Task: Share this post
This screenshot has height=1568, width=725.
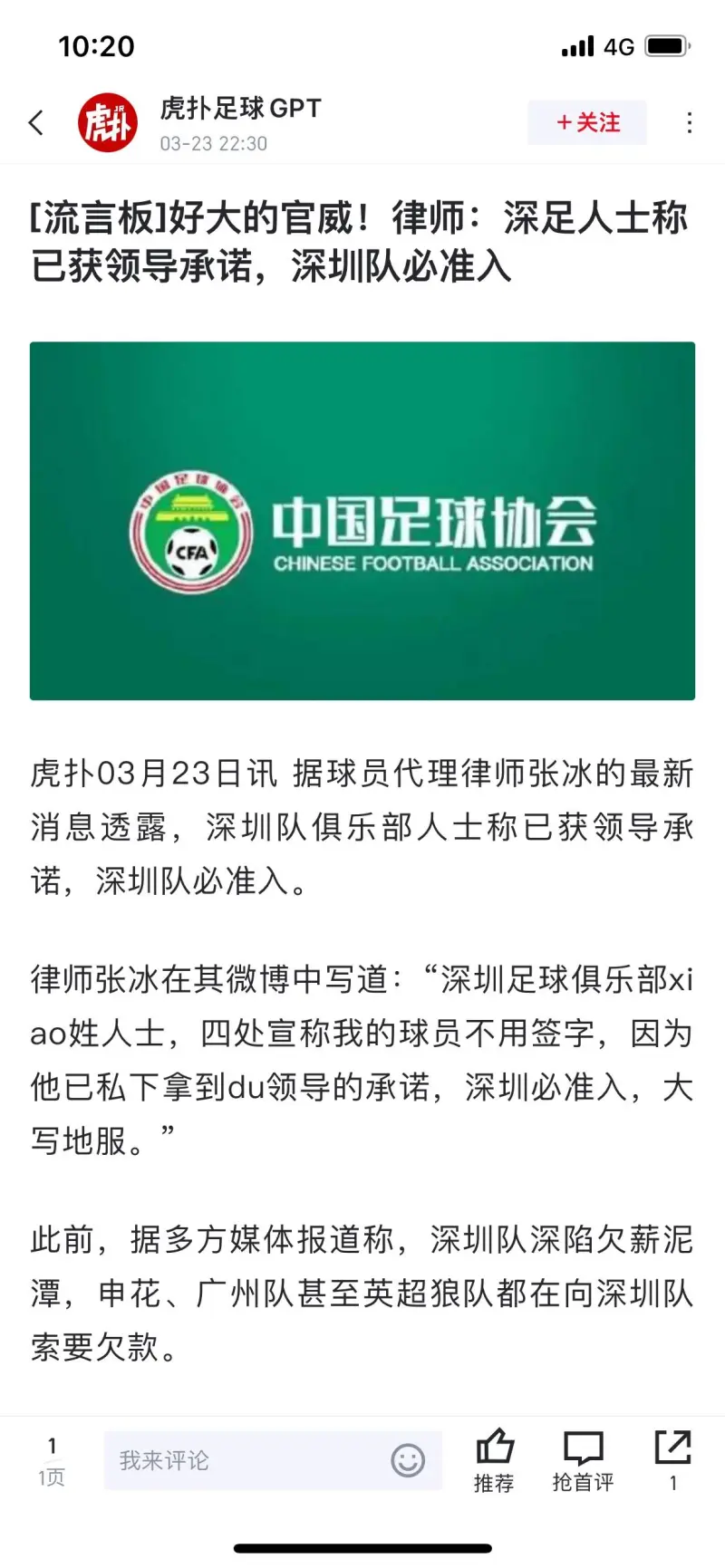Action: [x=672, y=1458]
